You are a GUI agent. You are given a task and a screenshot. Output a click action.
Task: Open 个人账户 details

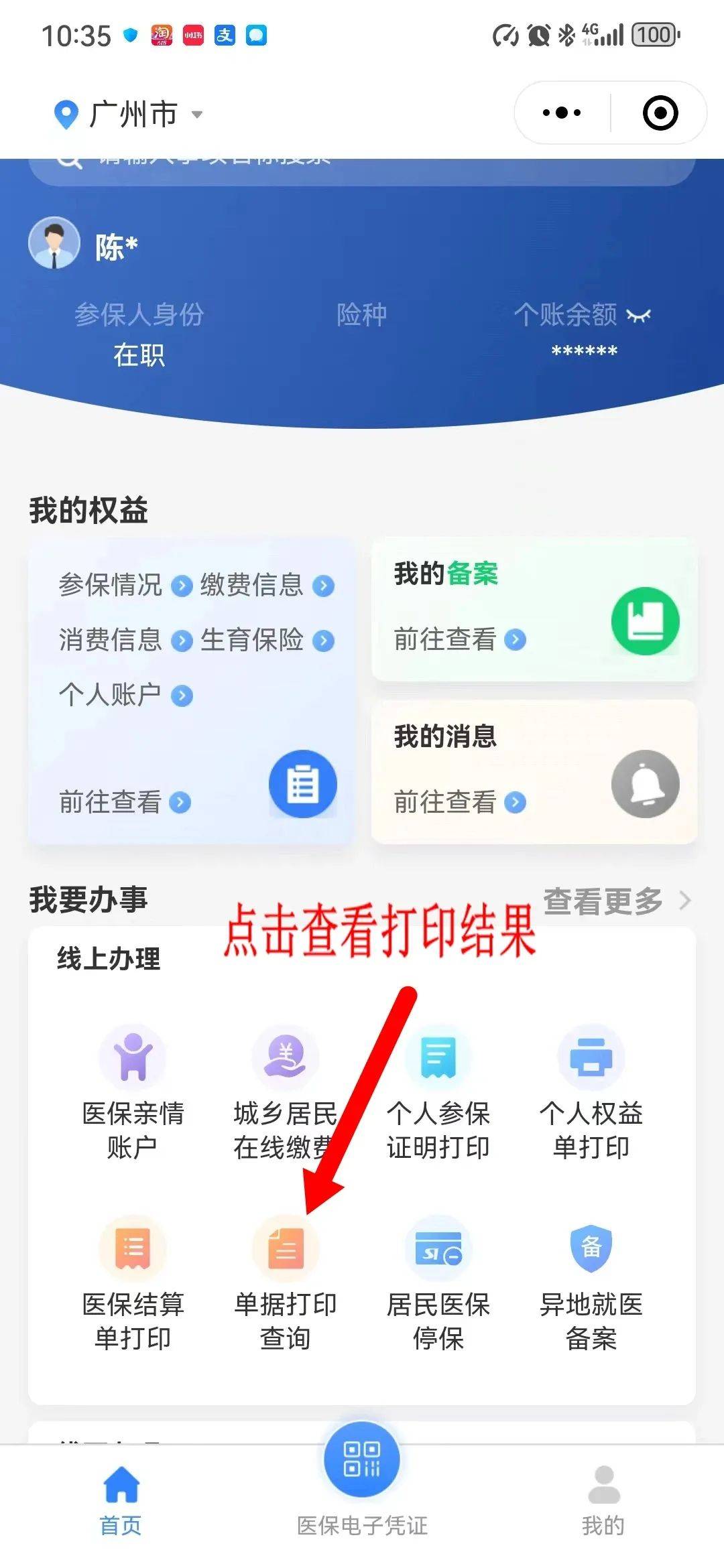coord(125,695)
